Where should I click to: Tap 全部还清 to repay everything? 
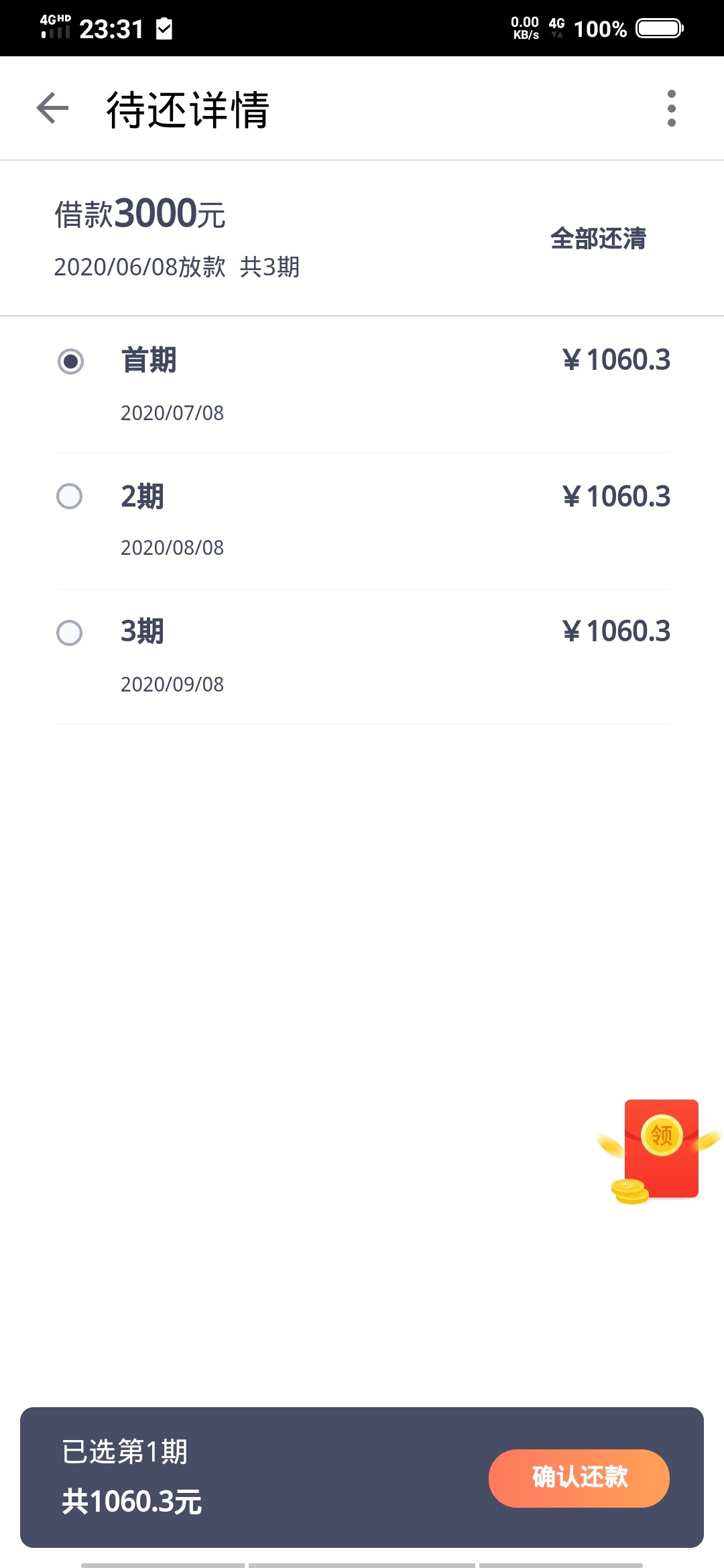[x=598, y=239]
